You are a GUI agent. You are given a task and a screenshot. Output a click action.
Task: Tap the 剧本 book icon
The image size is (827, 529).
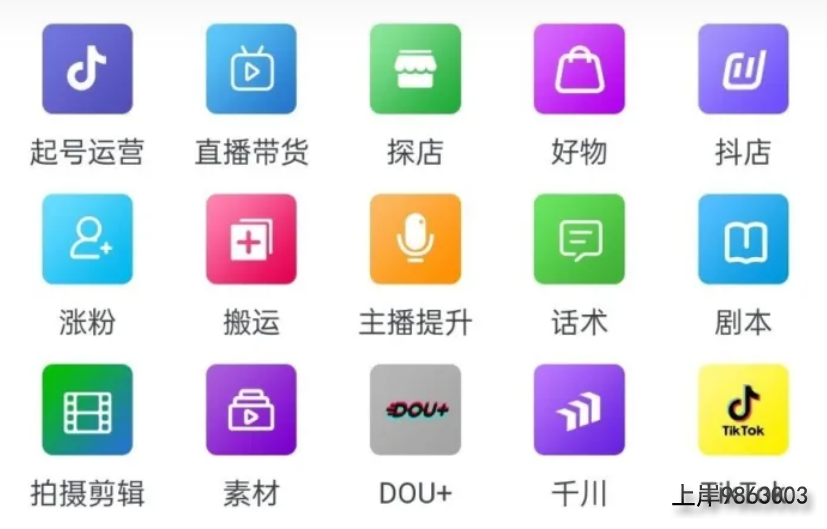point(743,239)
